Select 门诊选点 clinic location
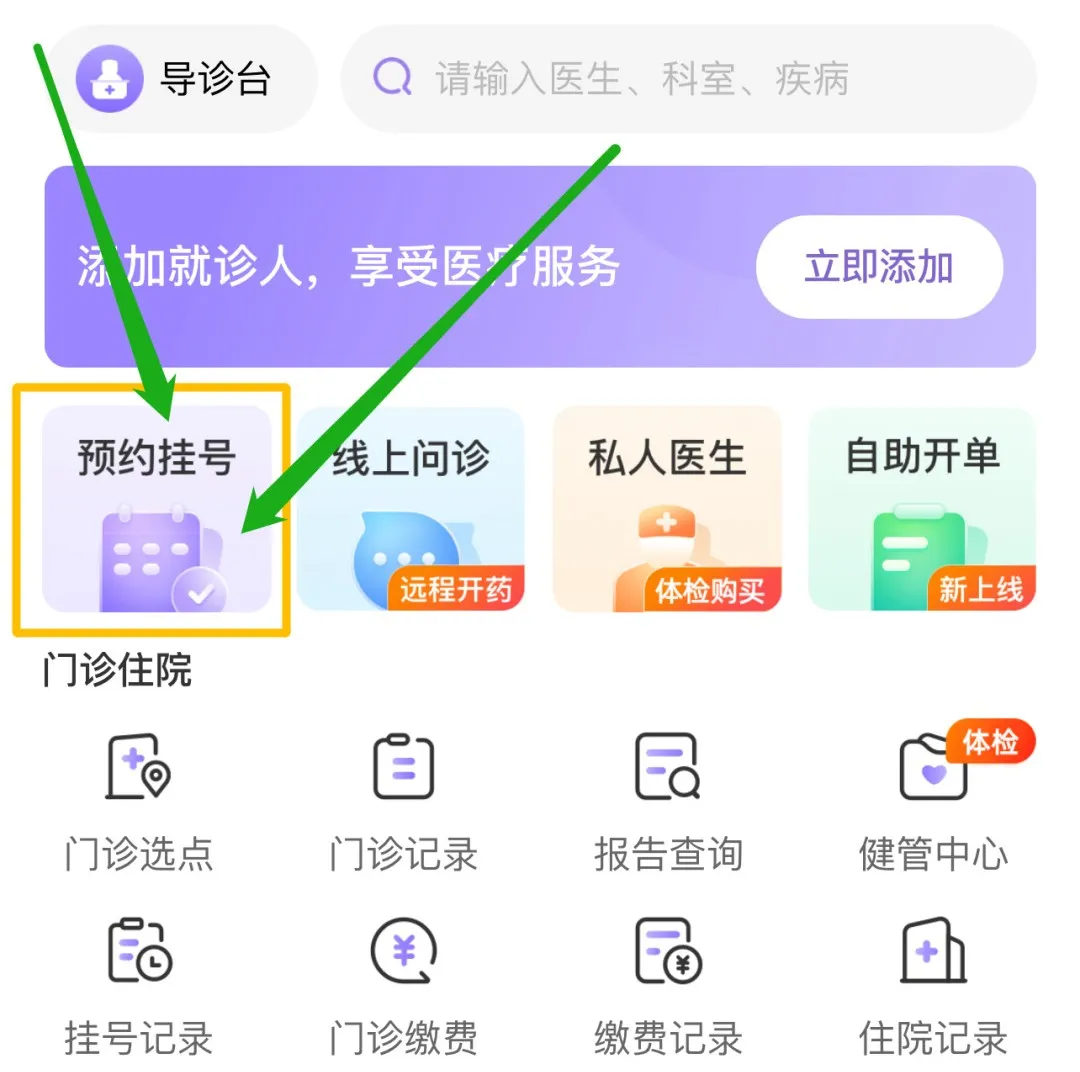 click(139, 802)
